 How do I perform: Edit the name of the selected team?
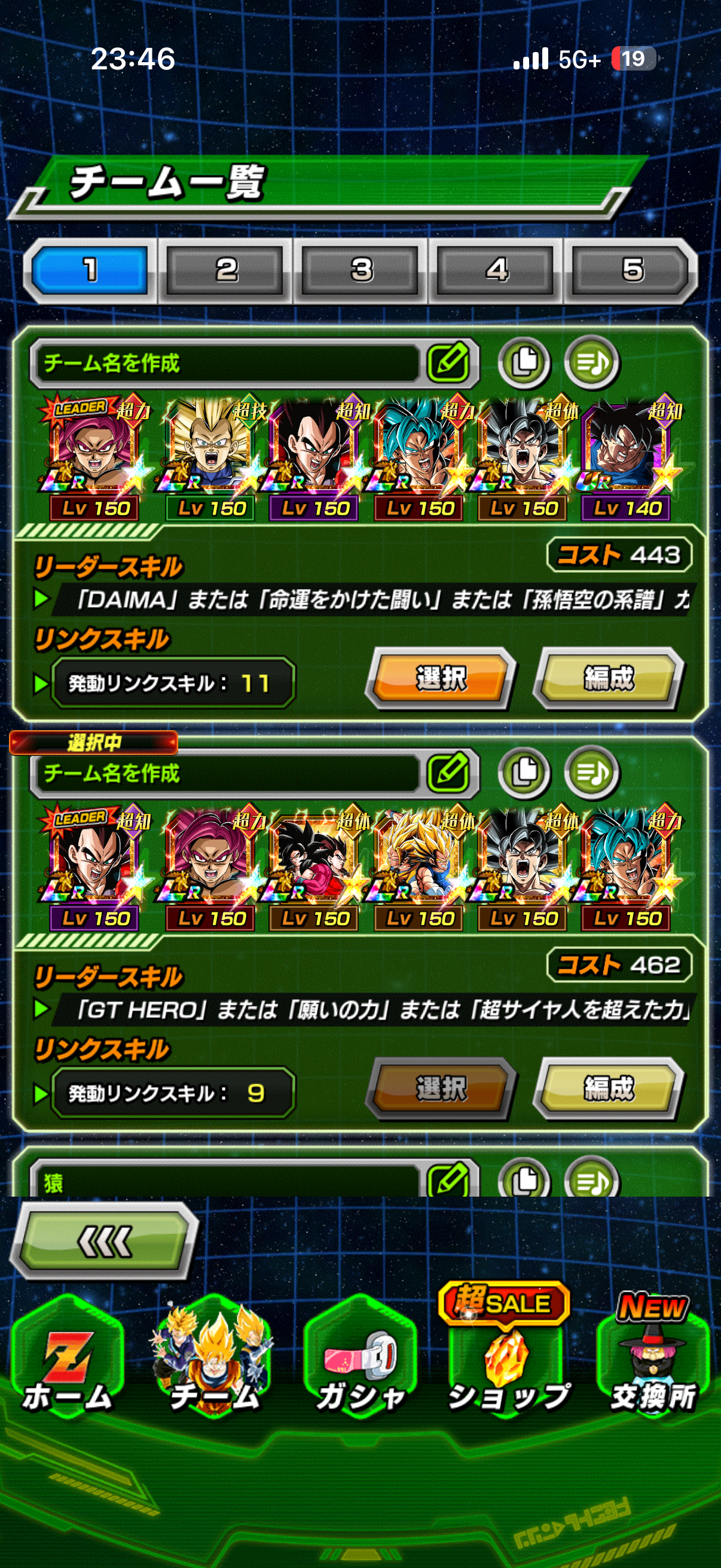click(x=448, y=773)
